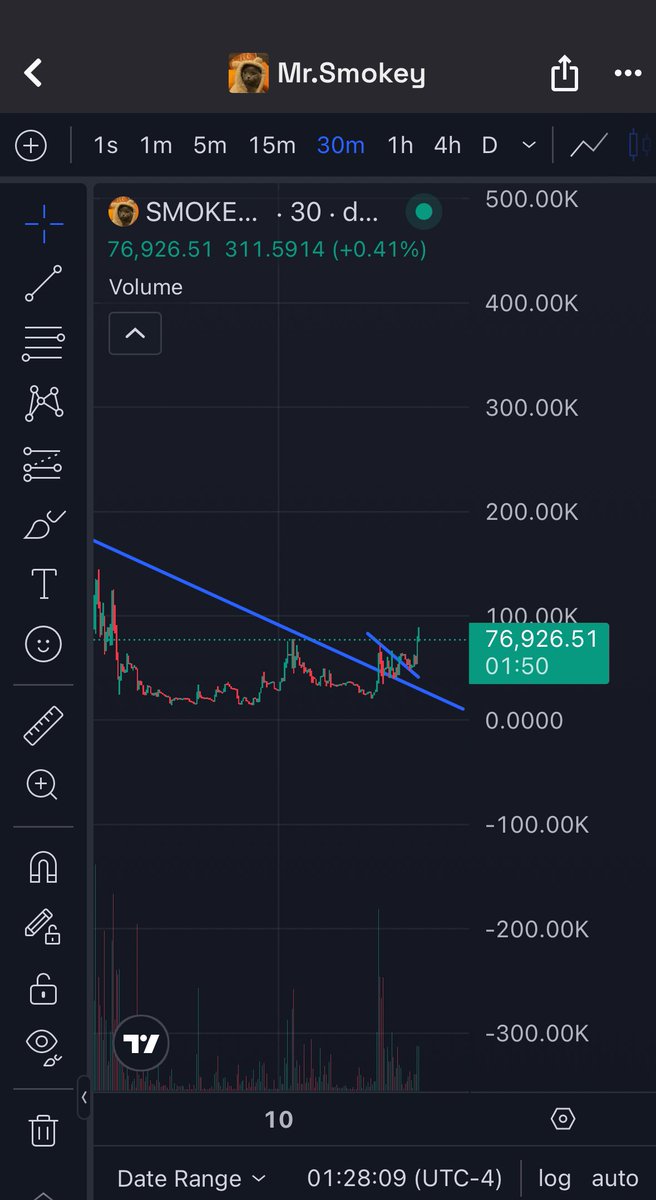Add a symbol with the plus icon
This screenshot has height=1200, width=656.
31,146
